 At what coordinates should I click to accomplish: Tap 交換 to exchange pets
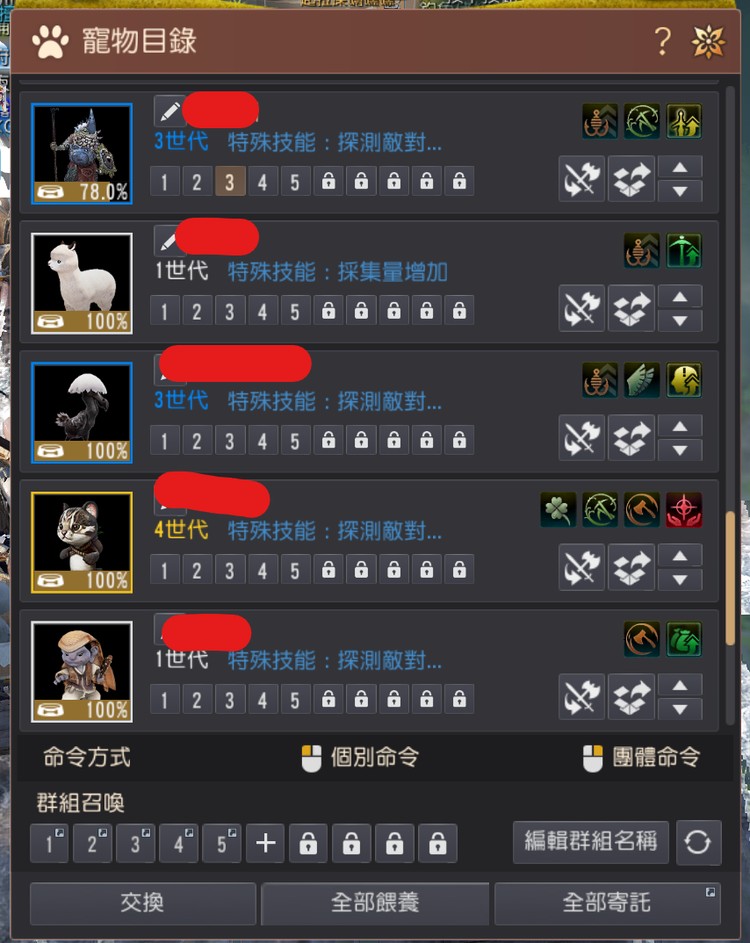point(142,902)
